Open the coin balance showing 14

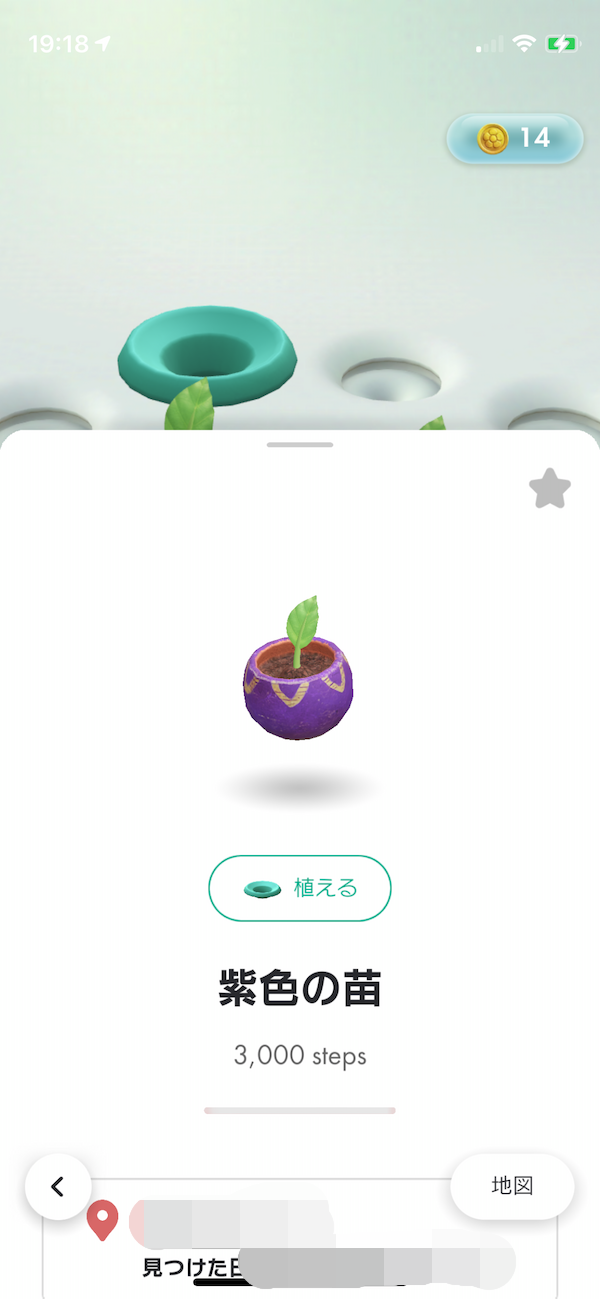(514, 138)
